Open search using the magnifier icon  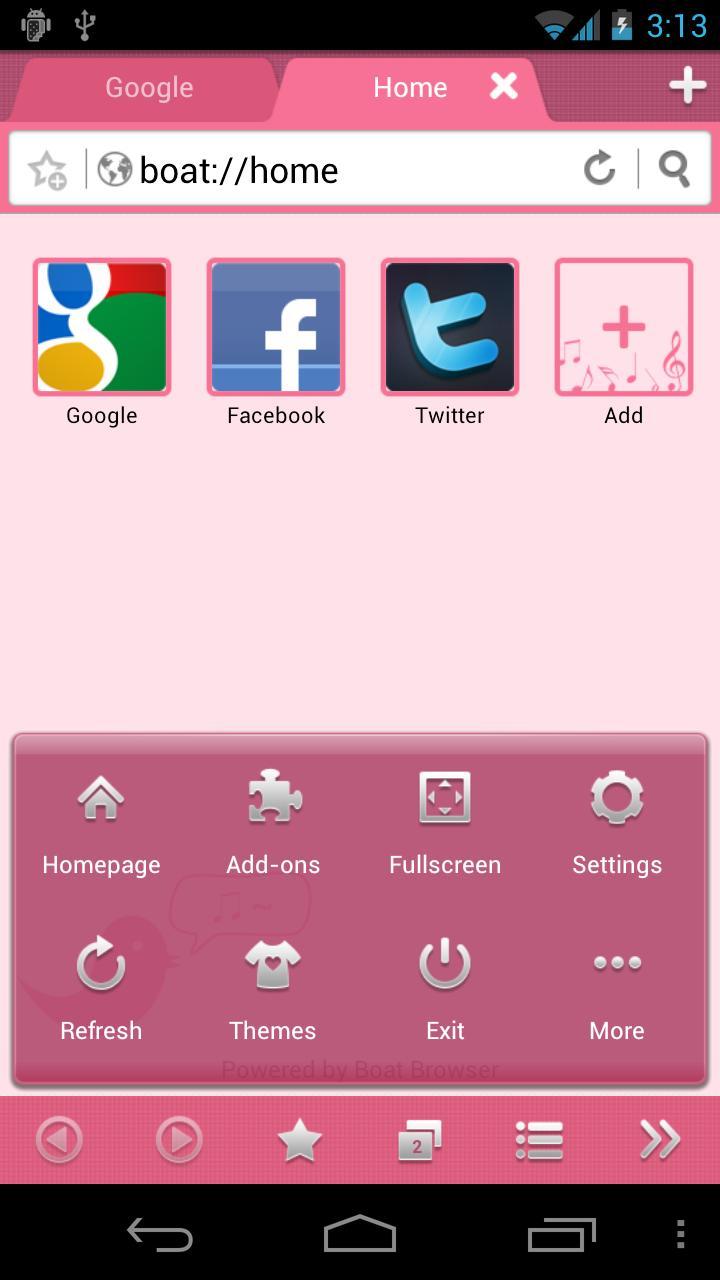pyautogui.click(x=672, y=169)
